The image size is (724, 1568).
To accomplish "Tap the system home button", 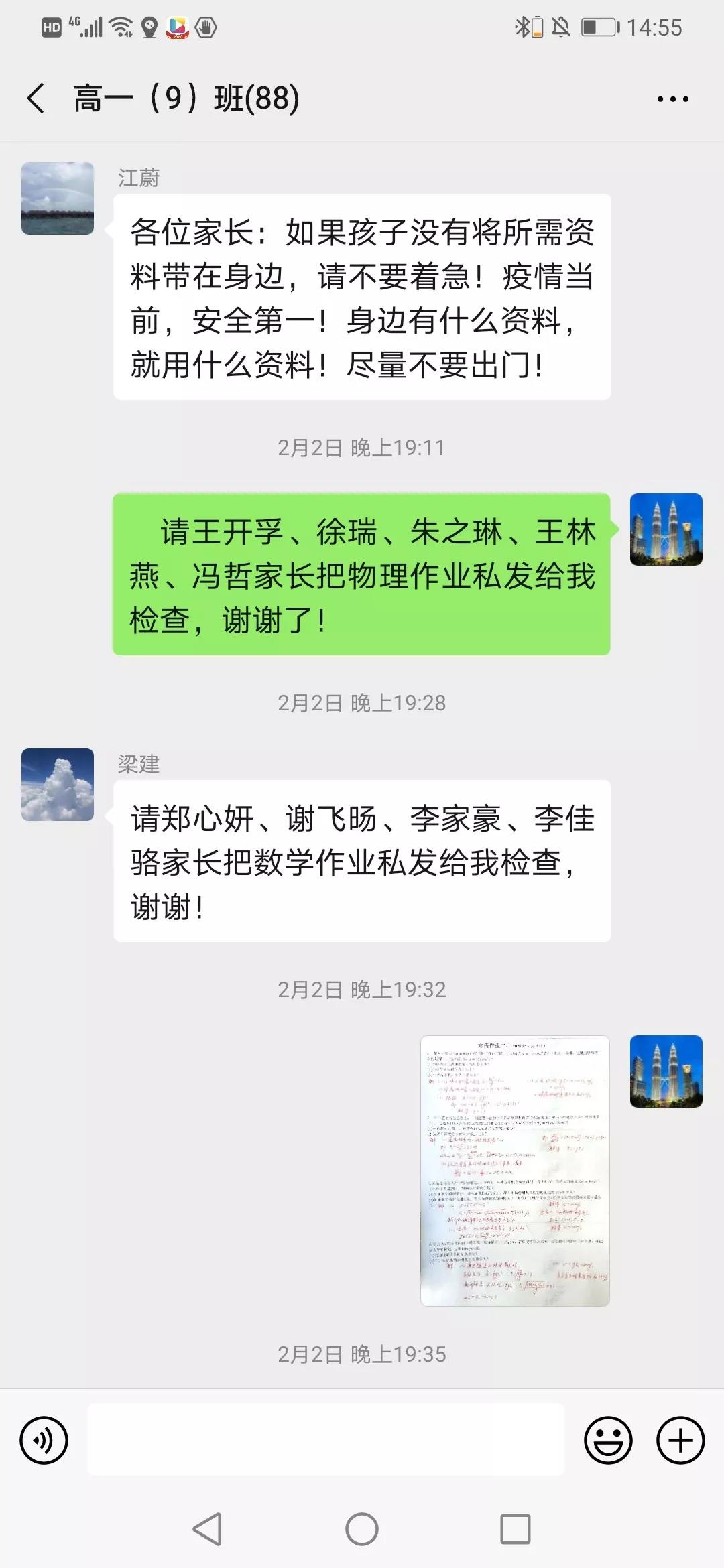I will click(x=362, y=1529).
